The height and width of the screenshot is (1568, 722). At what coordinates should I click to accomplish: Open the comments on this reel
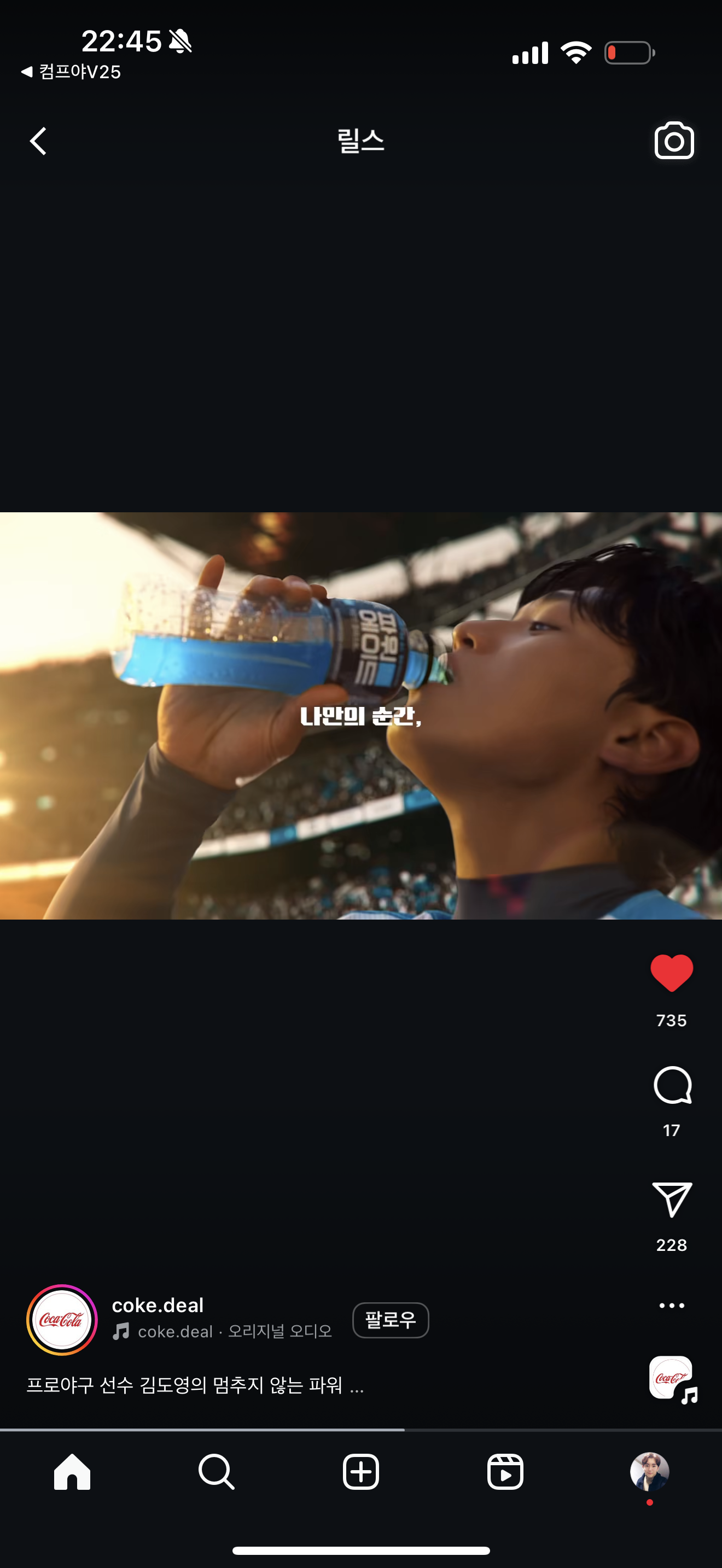[672, 1085]
